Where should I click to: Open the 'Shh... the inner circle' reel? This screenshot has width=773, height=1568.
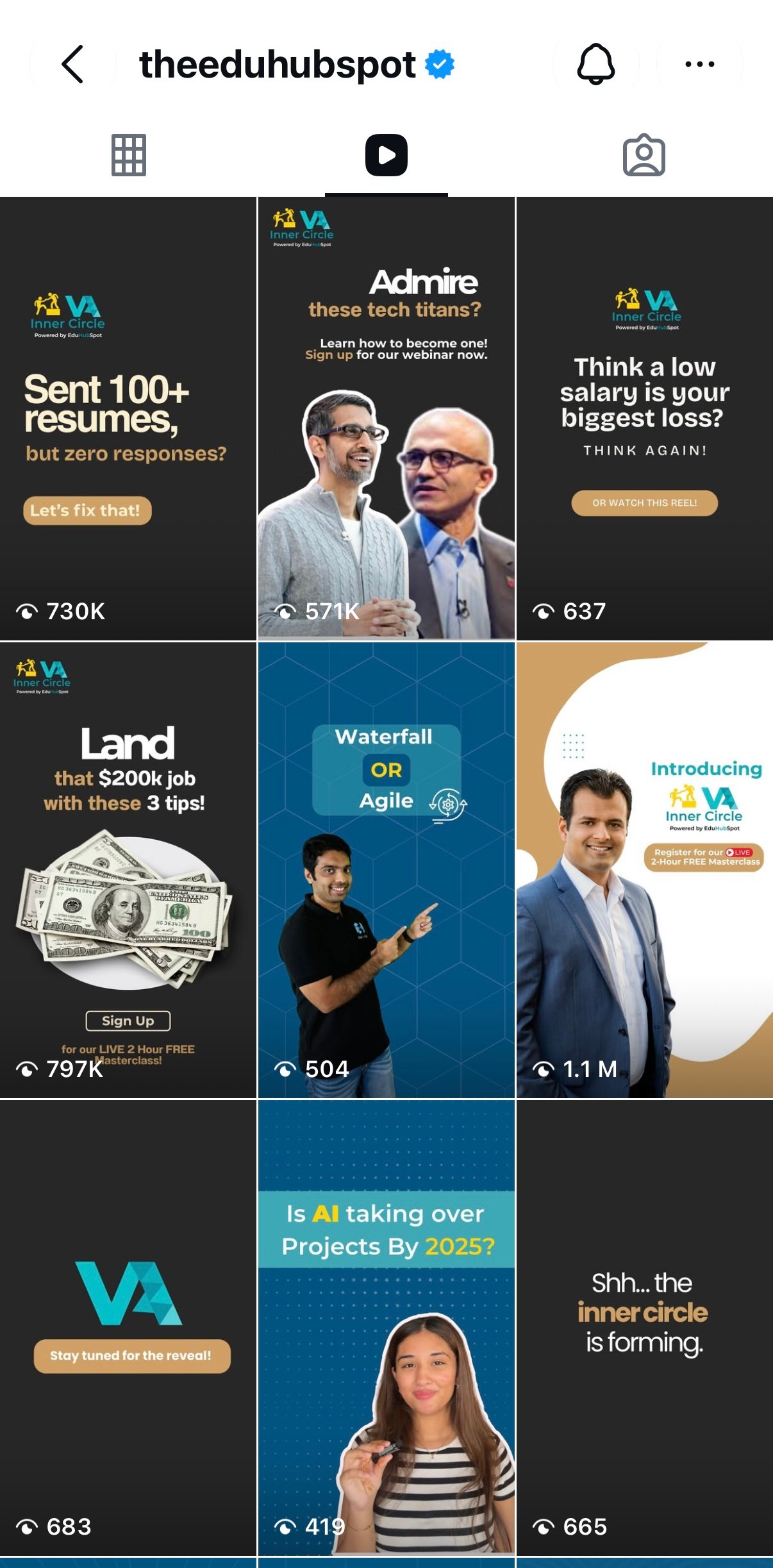tap(645, 1328)
